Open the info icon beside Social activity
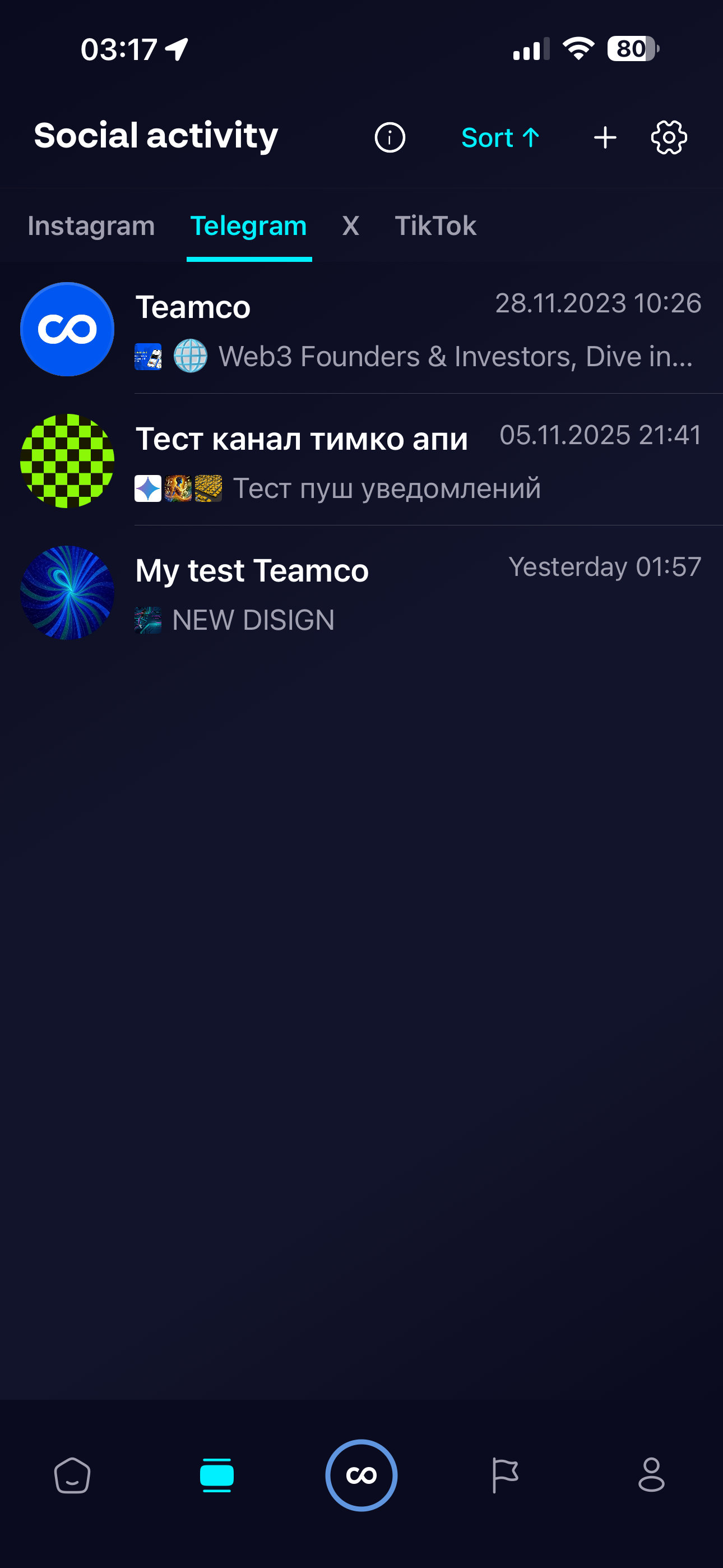This screenshot has width=723, height=1568. click(390, 137)
